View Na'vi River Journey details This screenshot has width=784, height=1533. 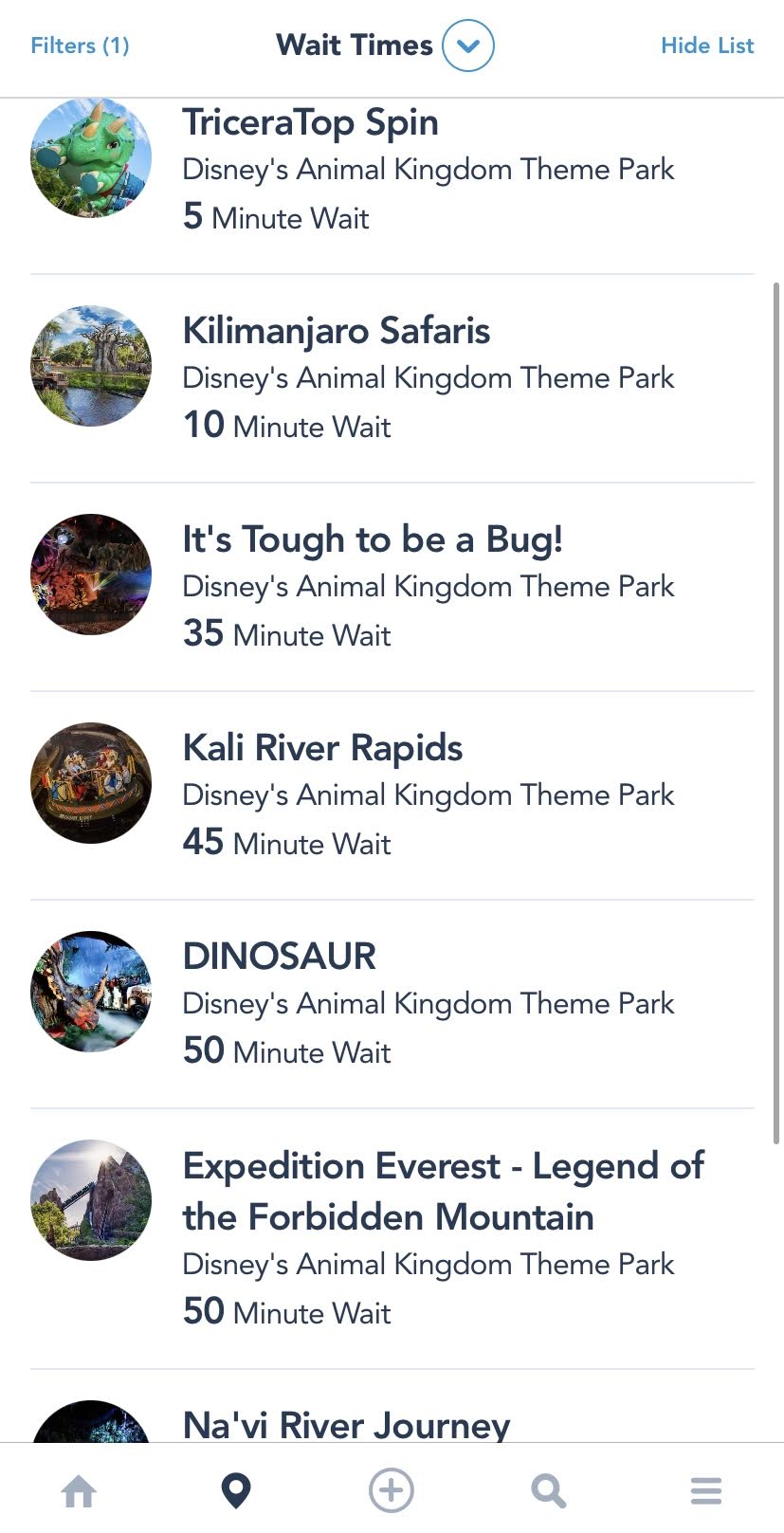pyautogui.click(x=346, y=1424)
